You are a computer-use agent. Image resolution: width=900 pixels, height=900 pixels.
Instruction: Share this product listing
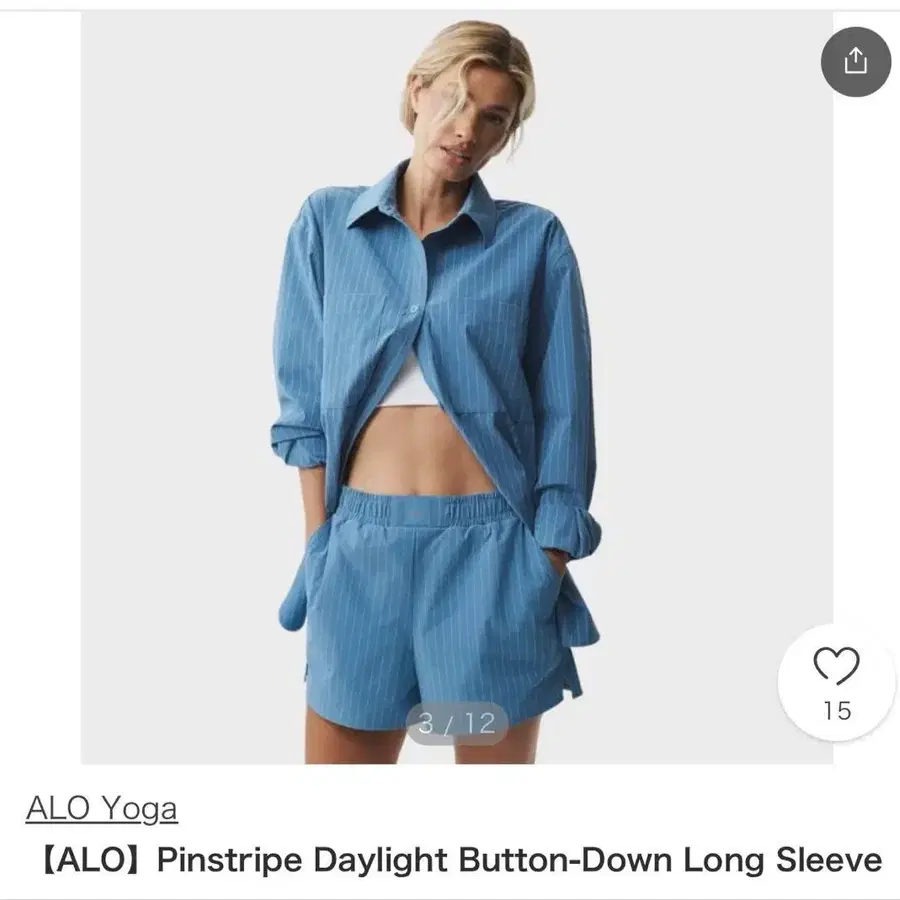pos(855,61)
